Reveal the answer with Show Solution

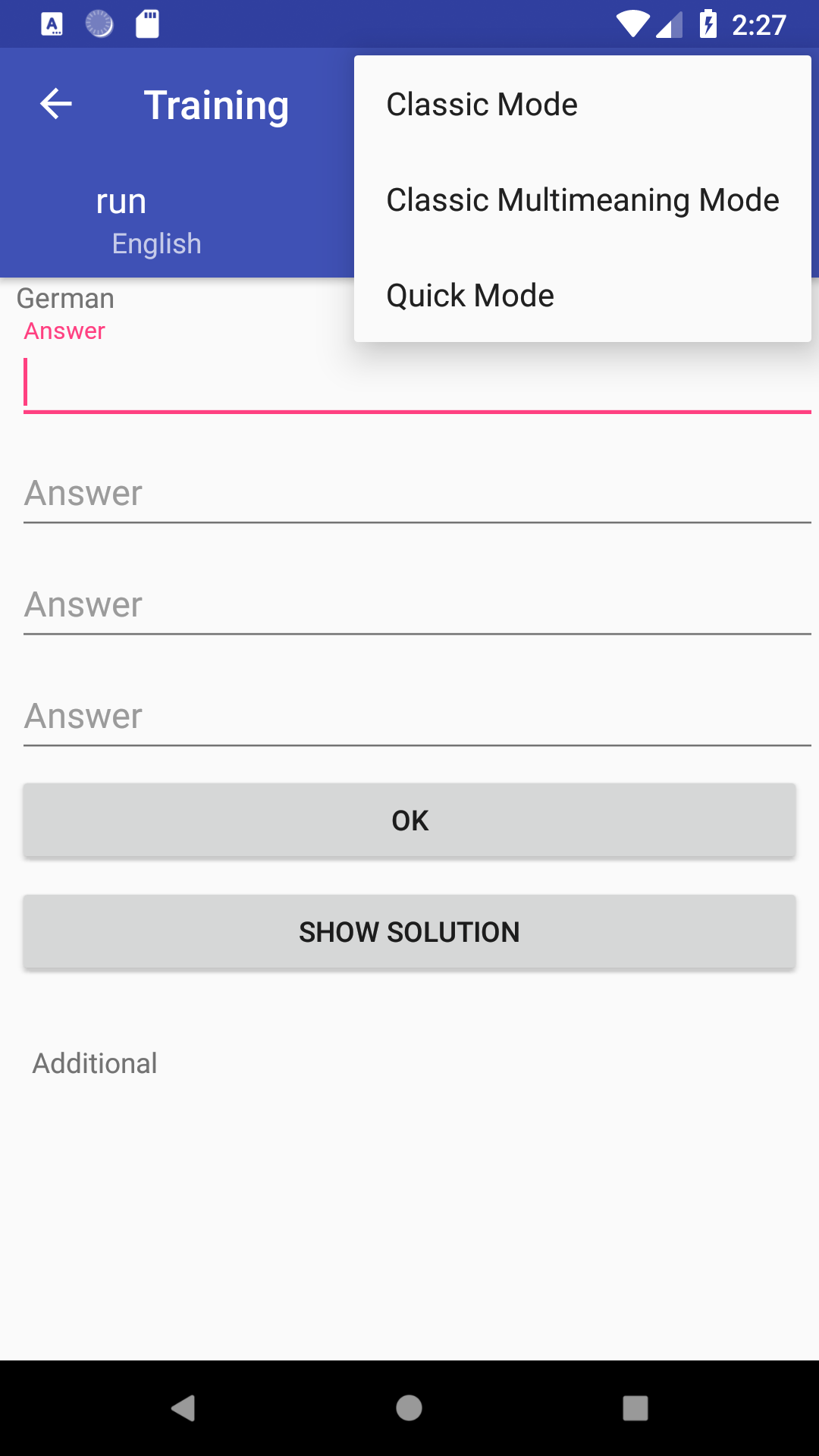click(x=409, y=932)
